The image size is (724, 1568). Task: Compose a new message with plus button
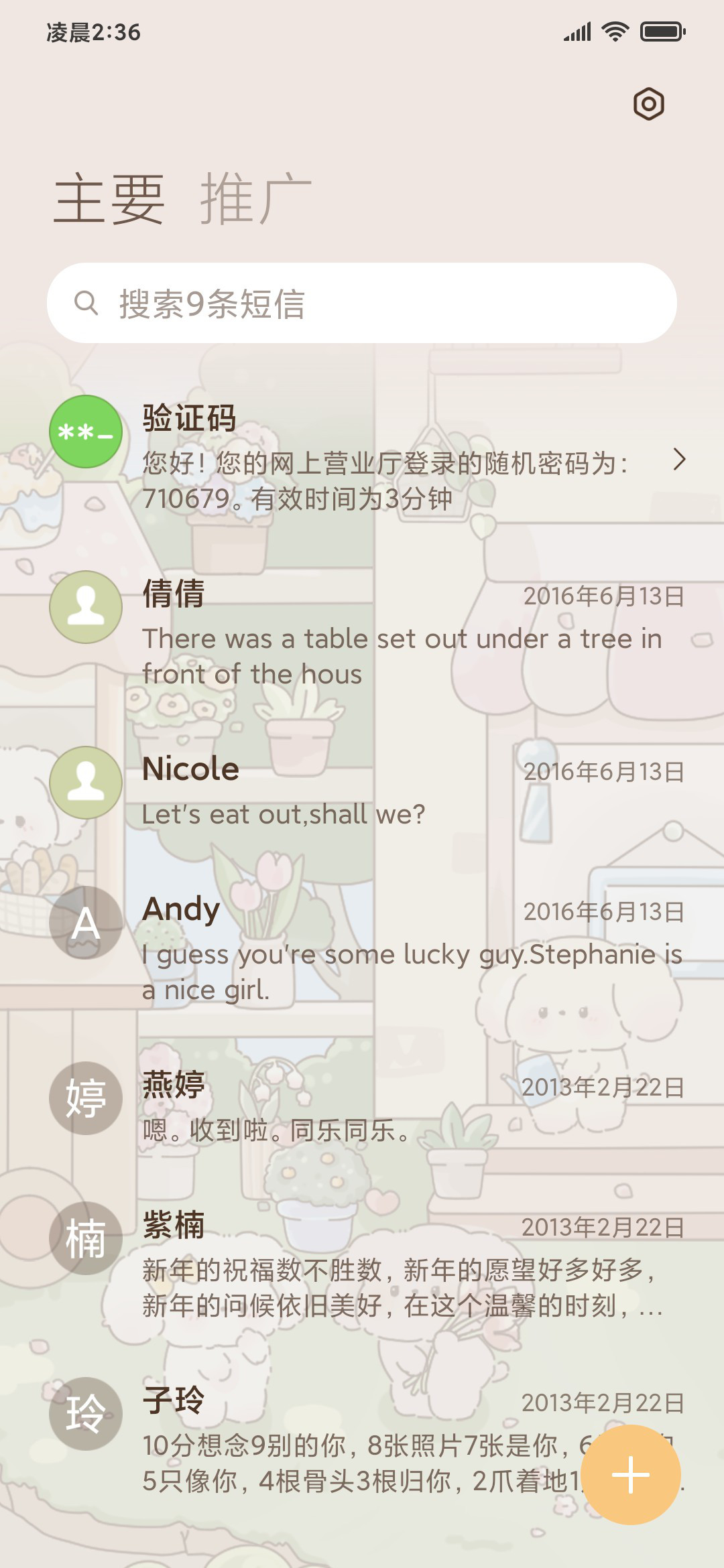631,1475
